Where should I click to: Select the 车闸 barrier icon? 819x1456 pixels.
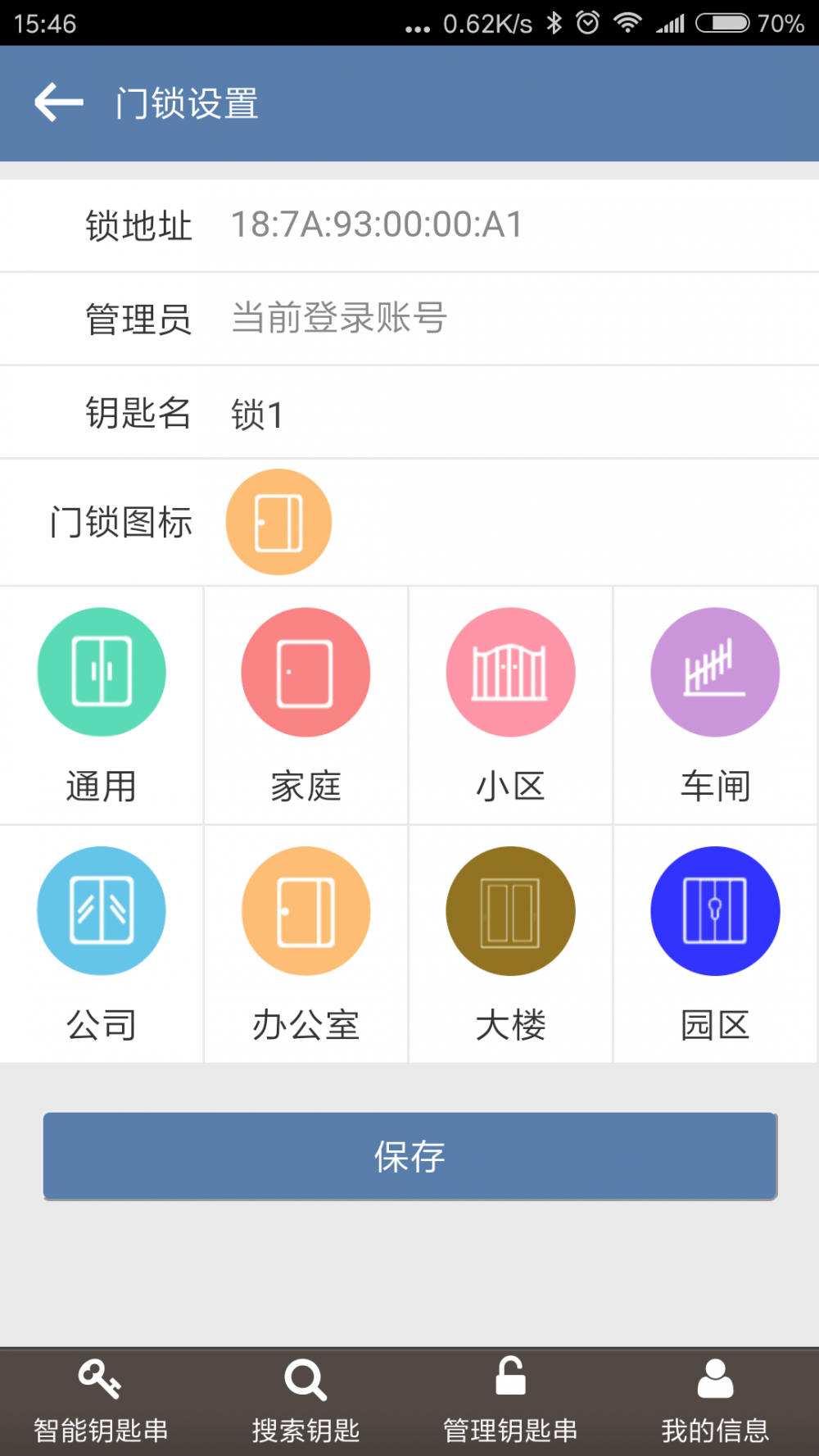715,673
